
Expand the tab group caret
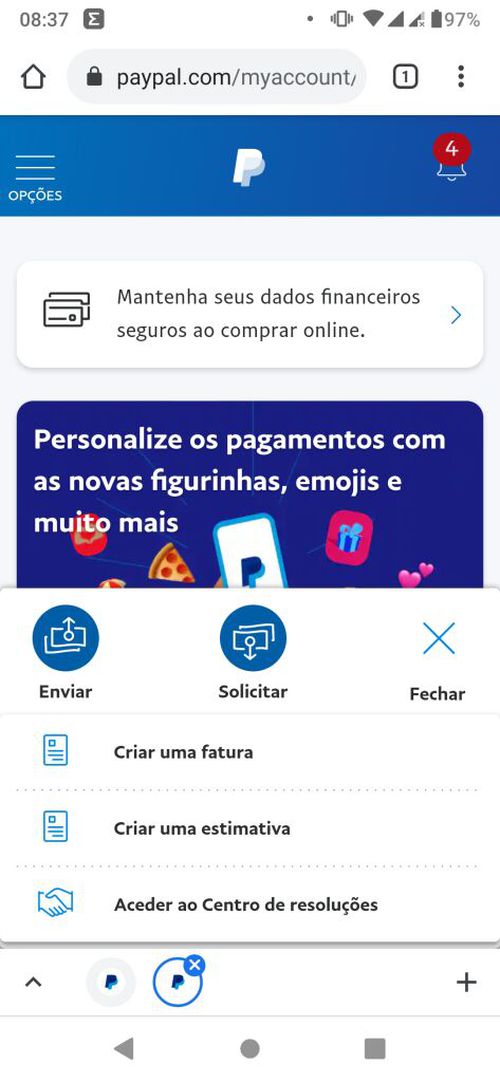[33, 982]
